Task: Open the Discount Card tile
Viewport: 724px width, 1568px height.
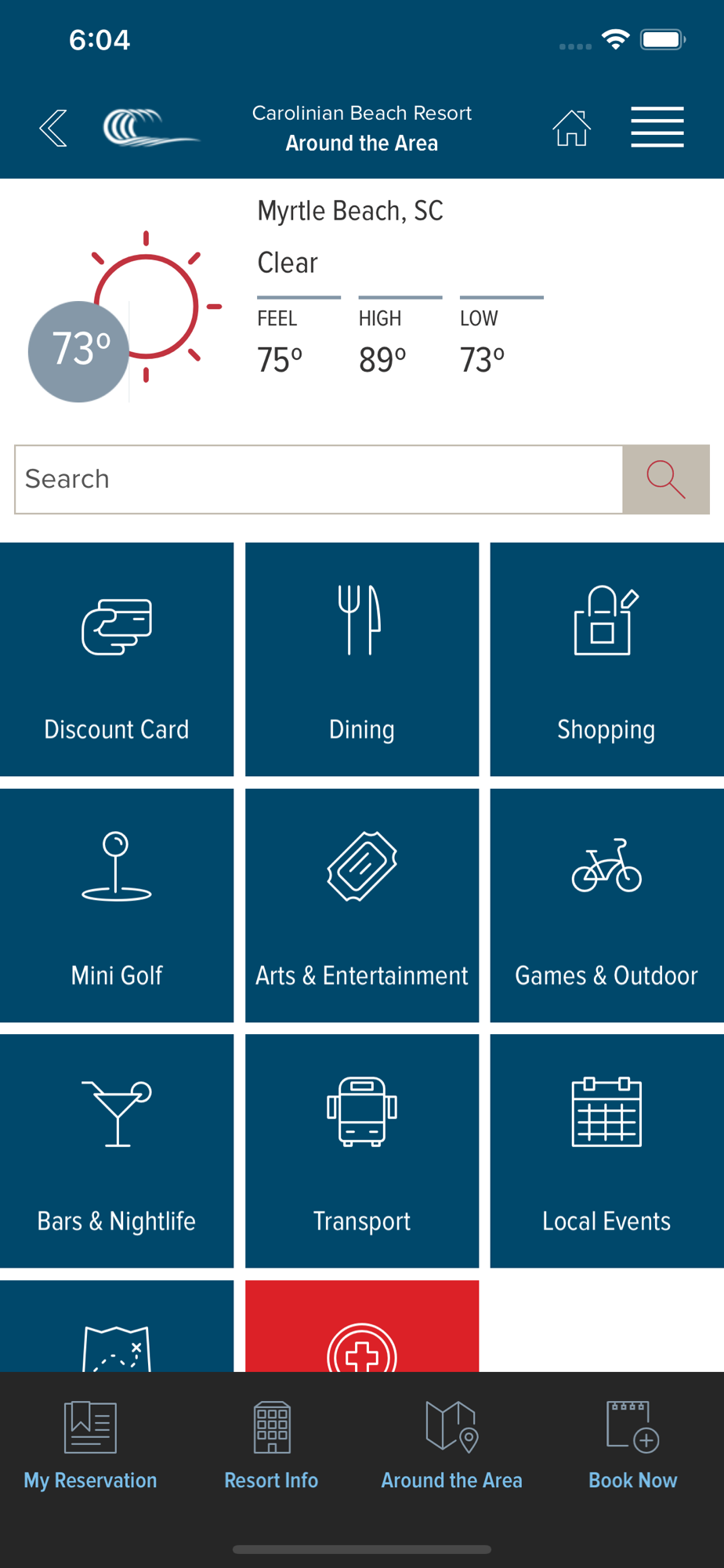Action: pyautogui.click(x=117, y=659)
